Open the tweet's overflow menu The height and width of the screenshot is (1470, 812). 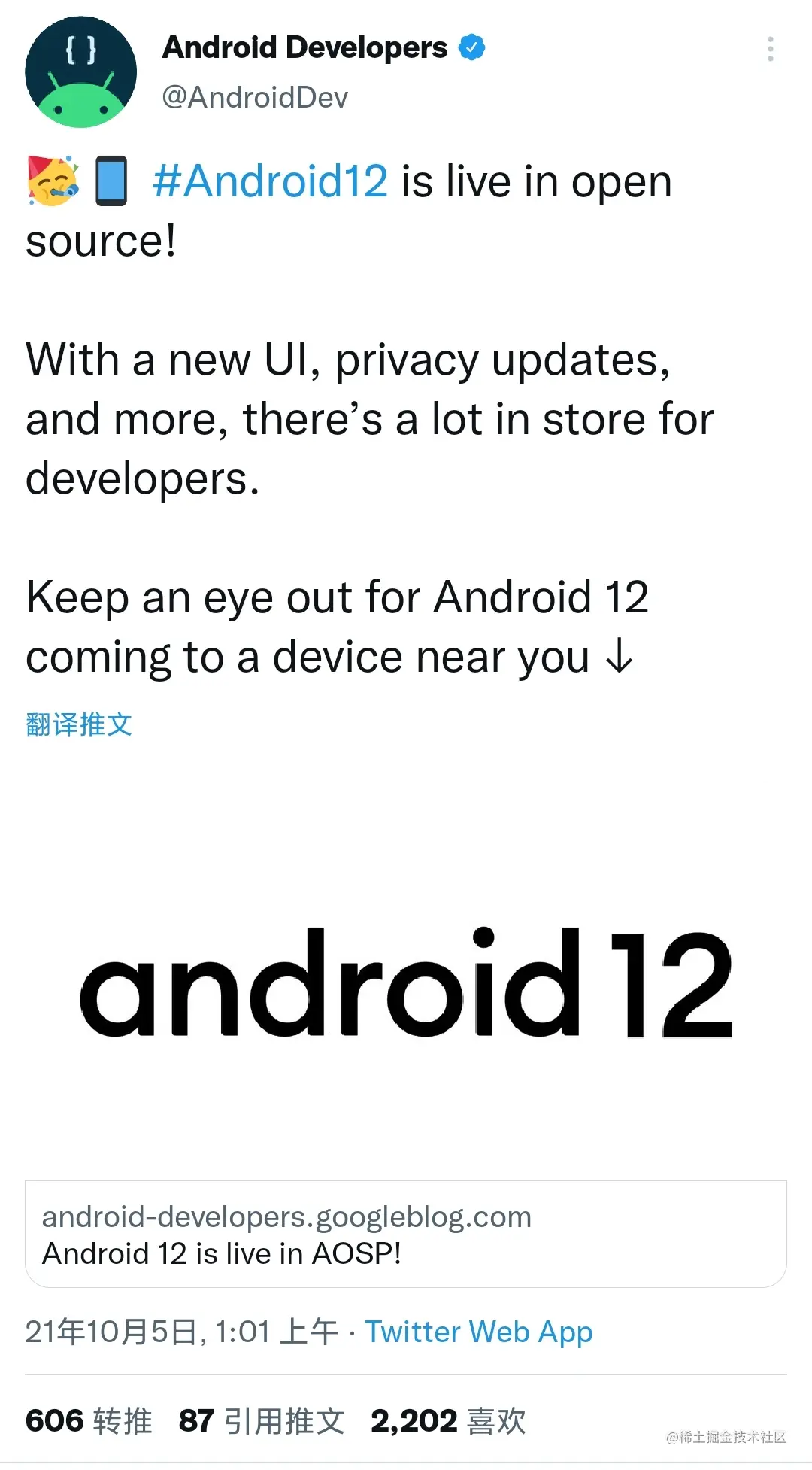(x=770, y=49)
